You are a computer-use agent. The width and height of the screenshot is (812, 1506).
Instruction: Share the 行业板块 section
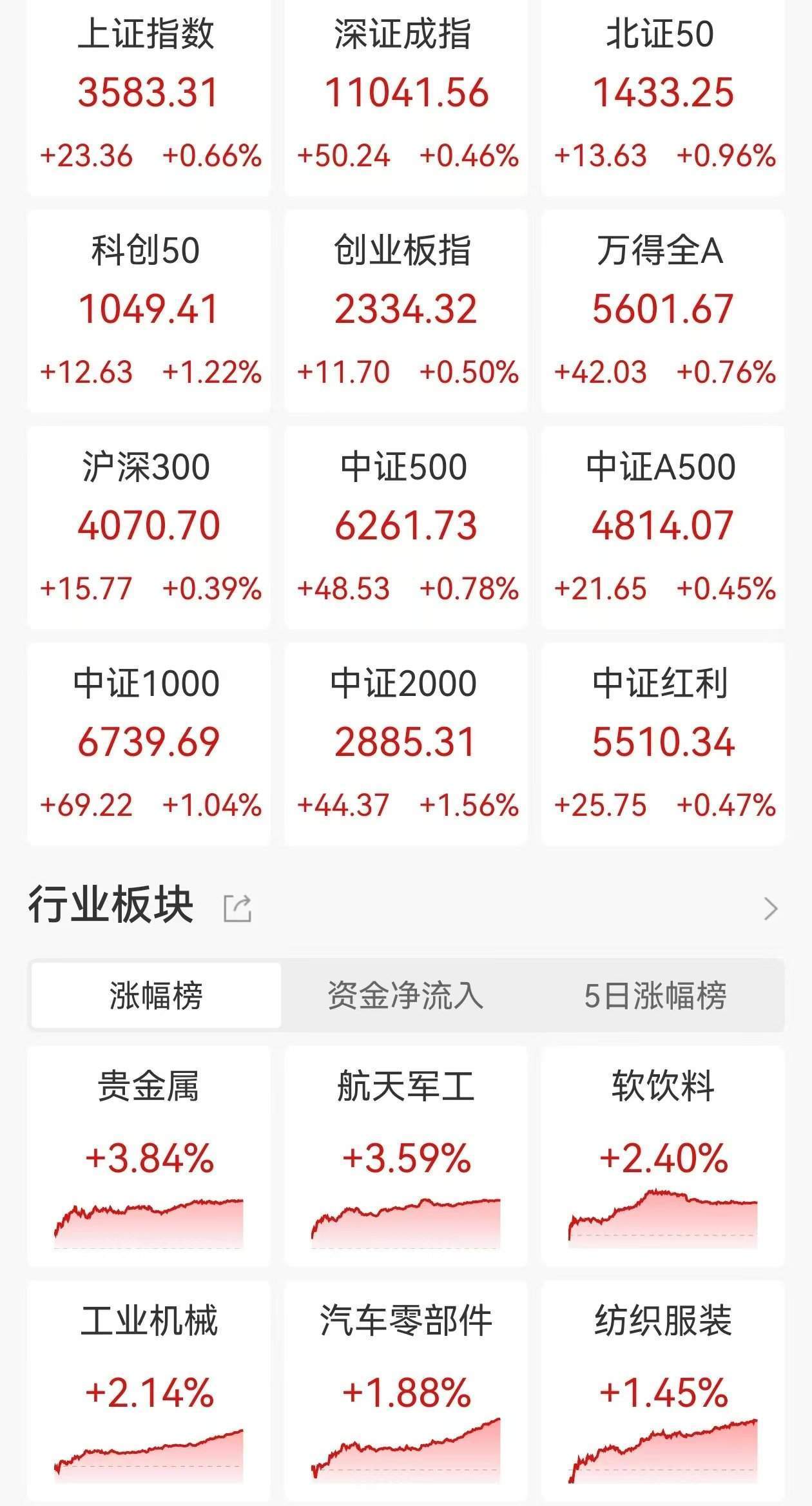pyautogui.click(x=237, y=908)
